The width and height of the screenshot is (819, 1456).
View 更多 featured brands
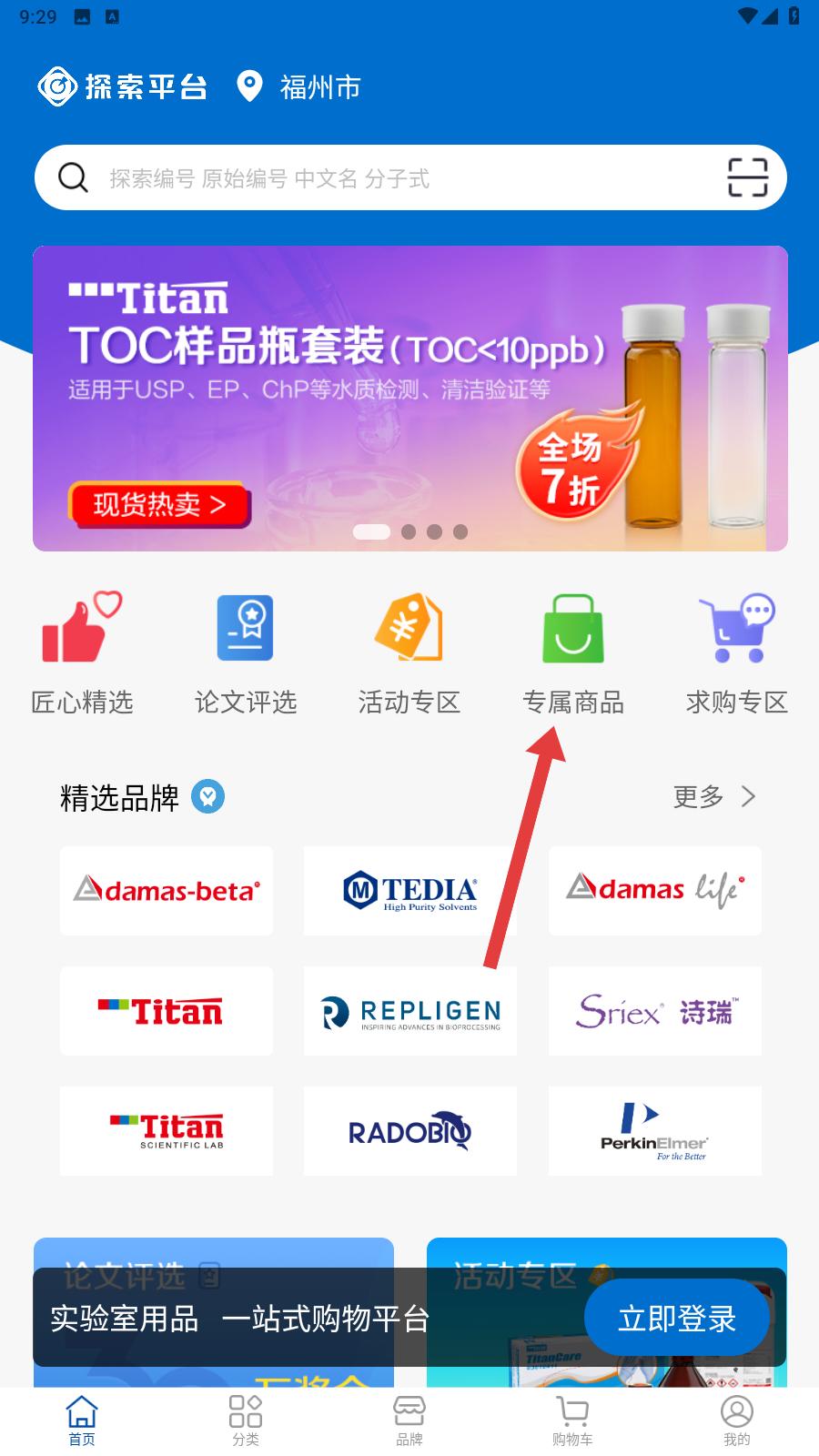pyautogui.click(x=713, y=797)
